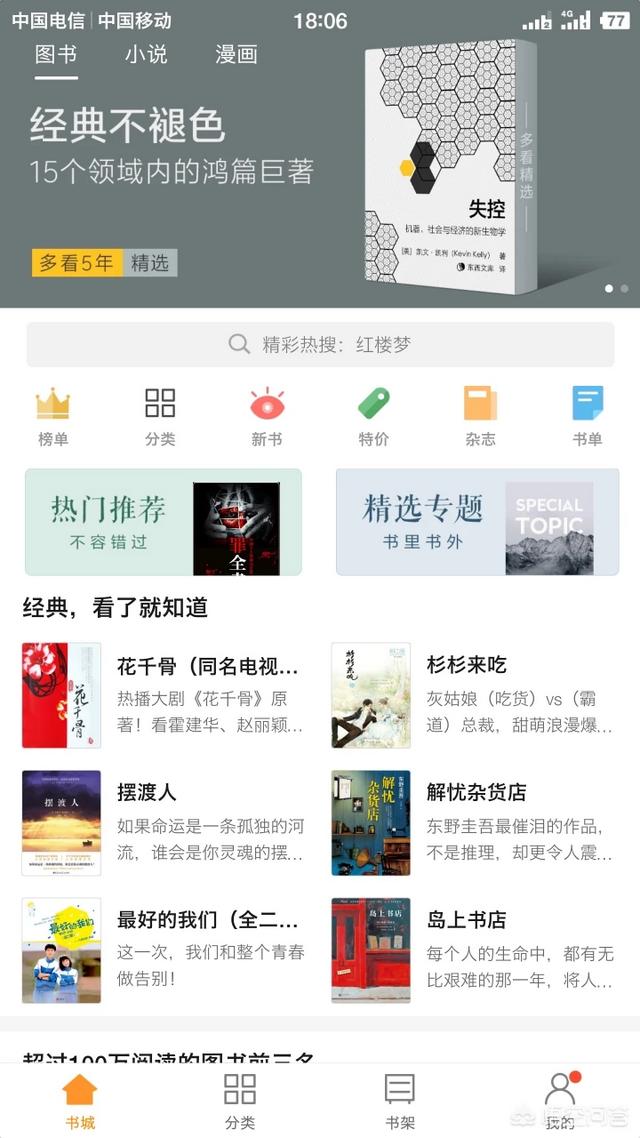This screenshot has width=640, height=1138.
Task: Switch to the 漫画 top tab
Action: tap(236, 55)
